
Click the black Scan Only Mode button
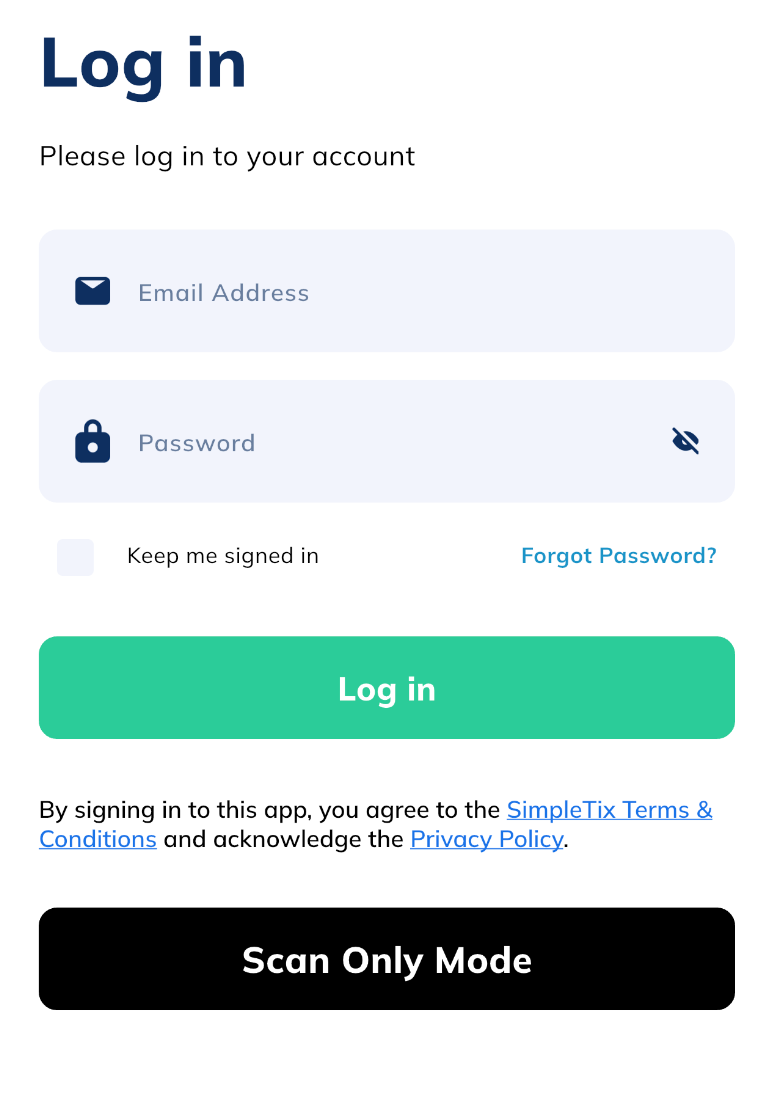387,958
